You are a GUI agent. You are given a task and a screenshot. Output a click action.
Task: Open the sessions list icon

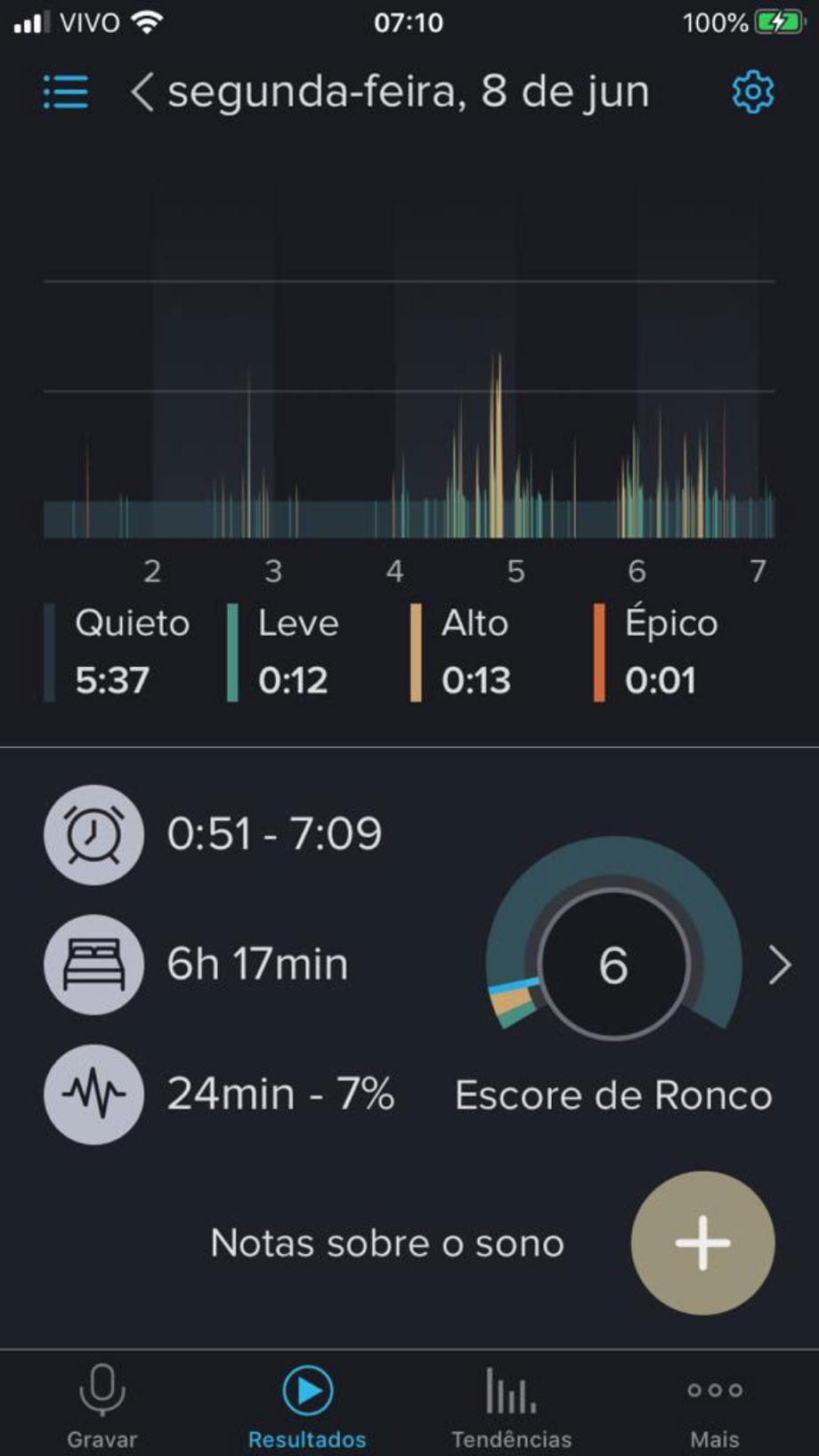66,92
